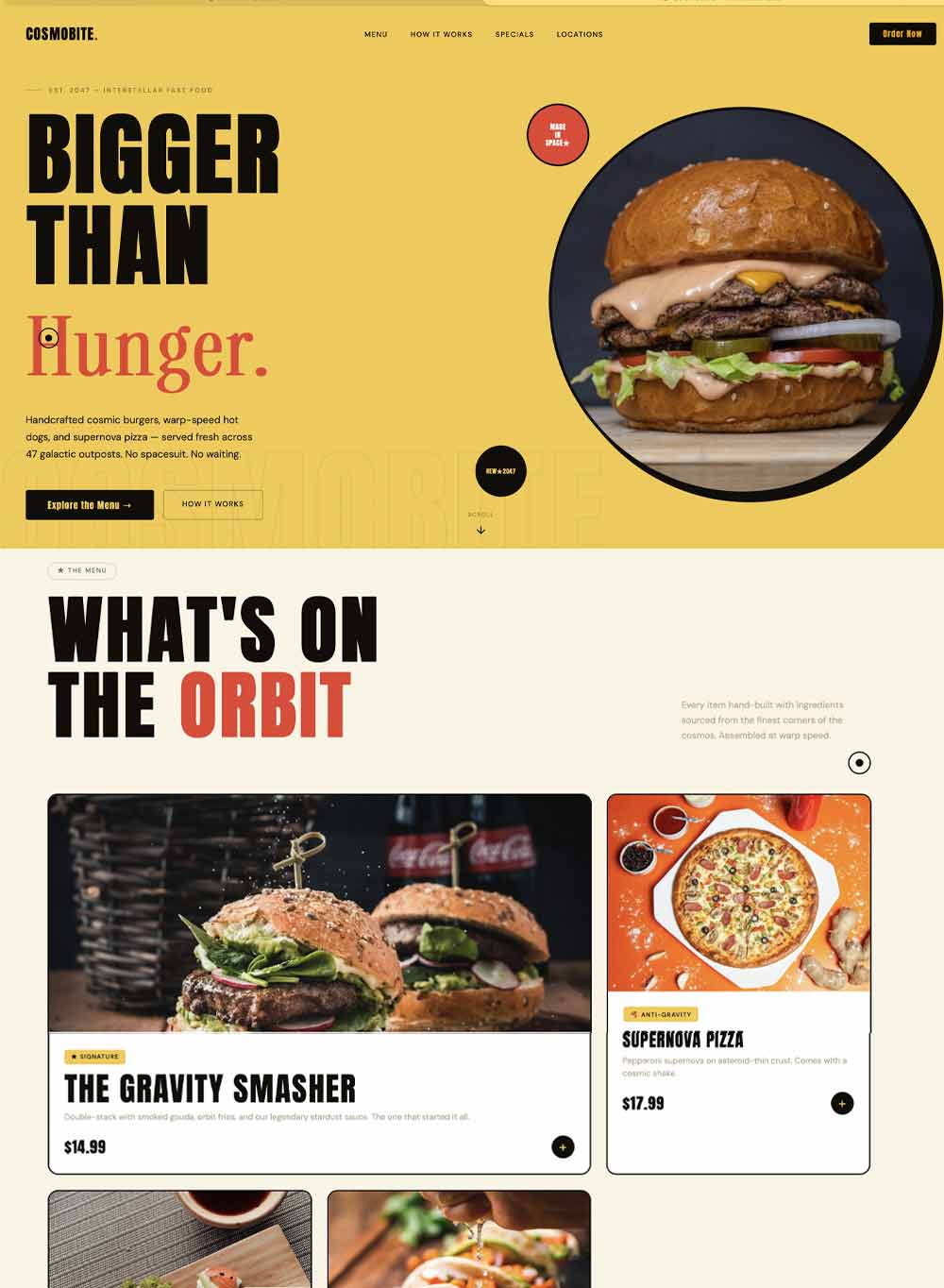Tap the outlined How It Works button
Image resolution: width=944 pixels, height=1288 pixels.
(x=212, y=504)
